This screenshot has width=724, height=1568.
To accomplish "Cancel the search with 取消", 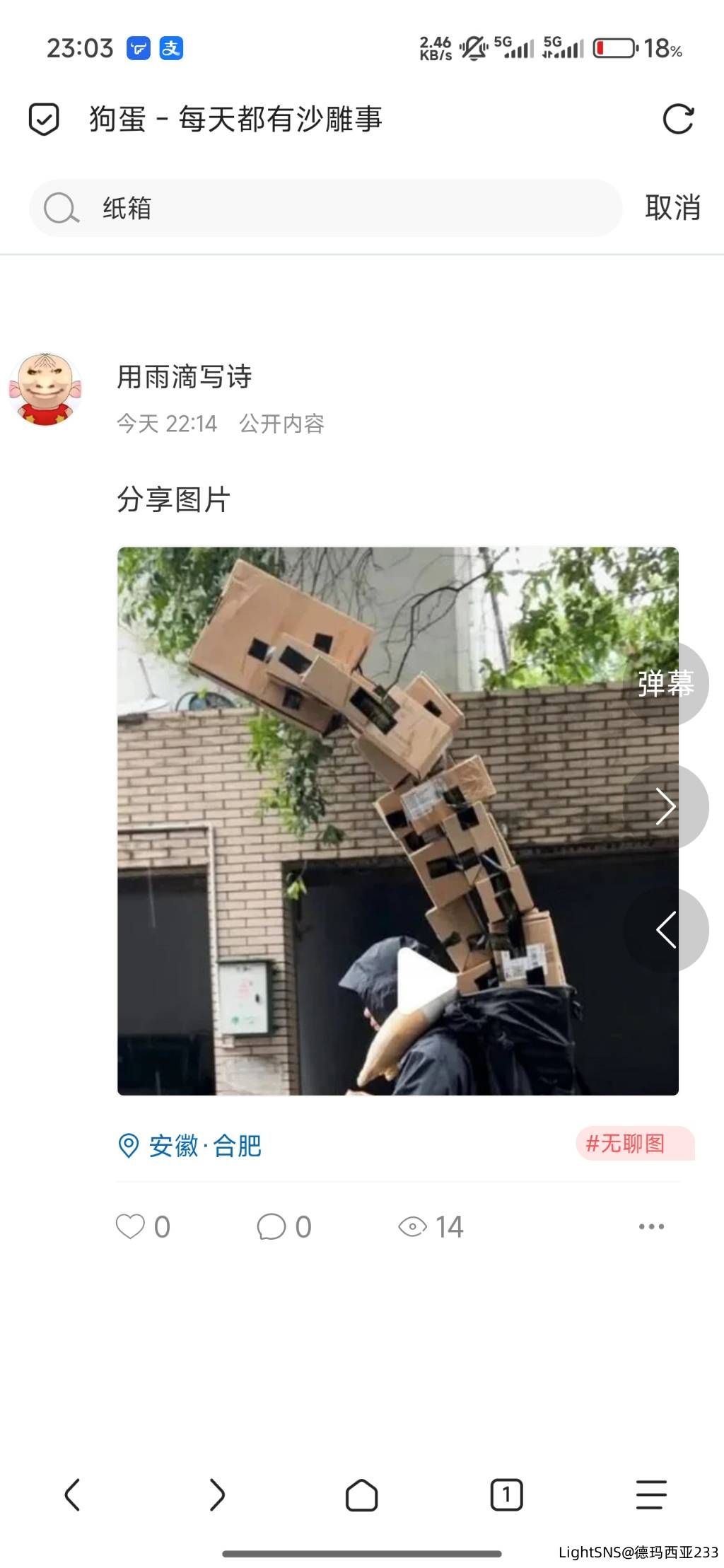I will click(x=672, y=208).
